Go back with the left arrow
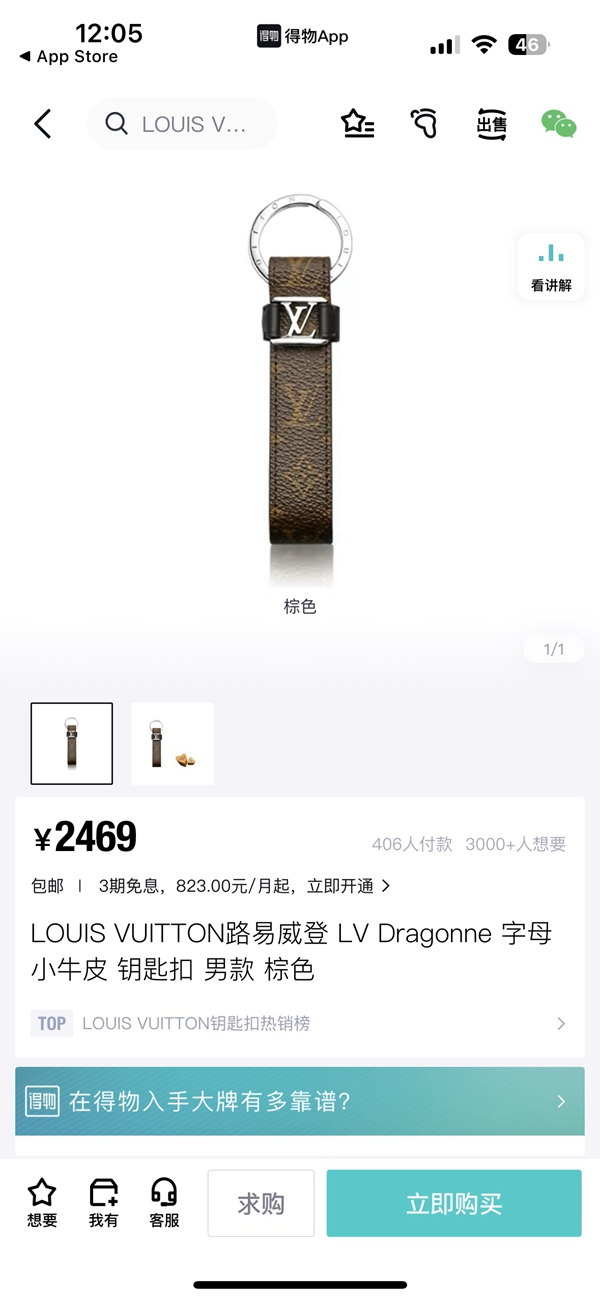This screenshot has width=600, height=1301. click(x=42, y=124)
